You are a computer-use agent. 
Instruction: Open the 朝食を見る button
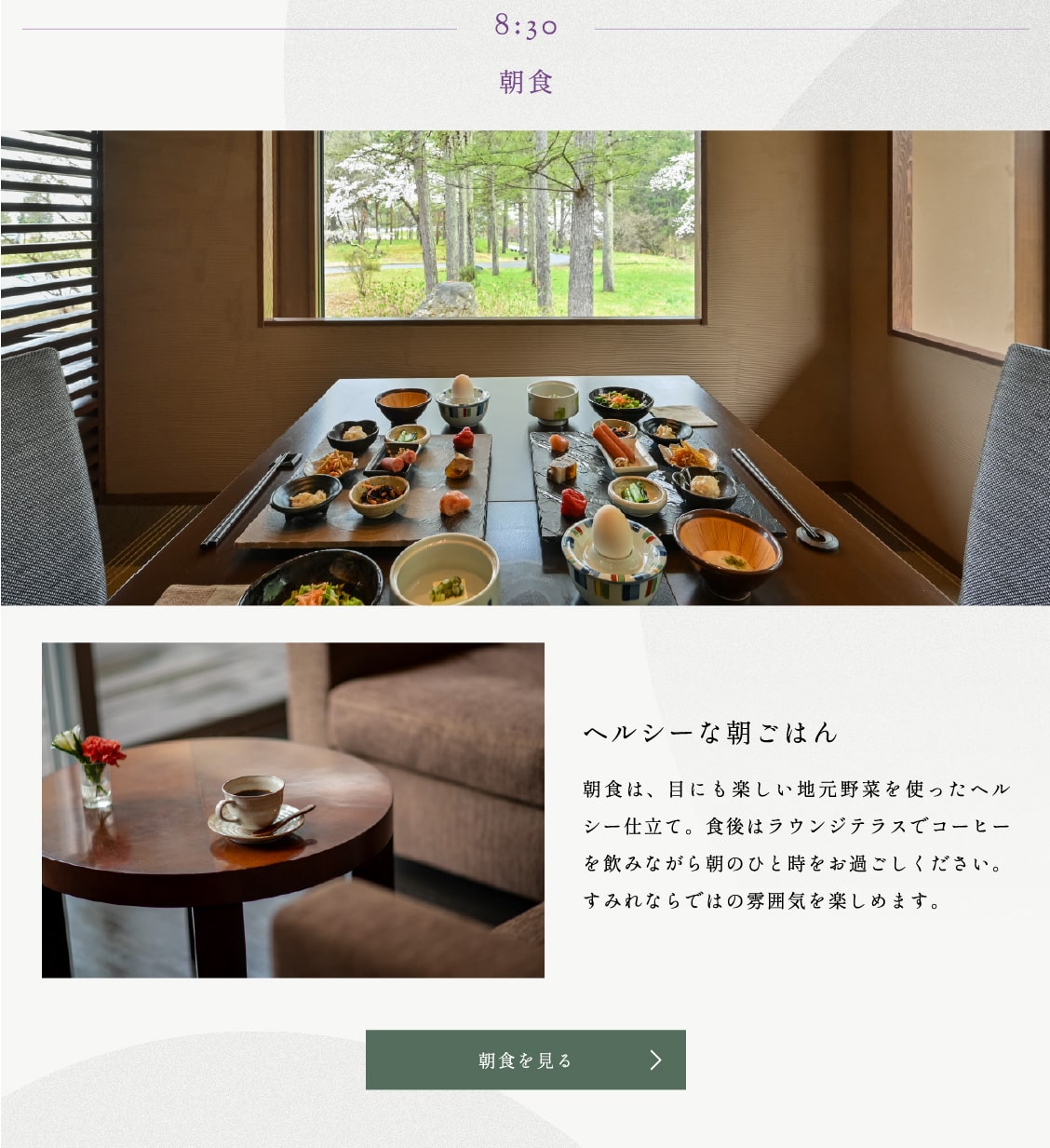click(x=525, y=1060)
